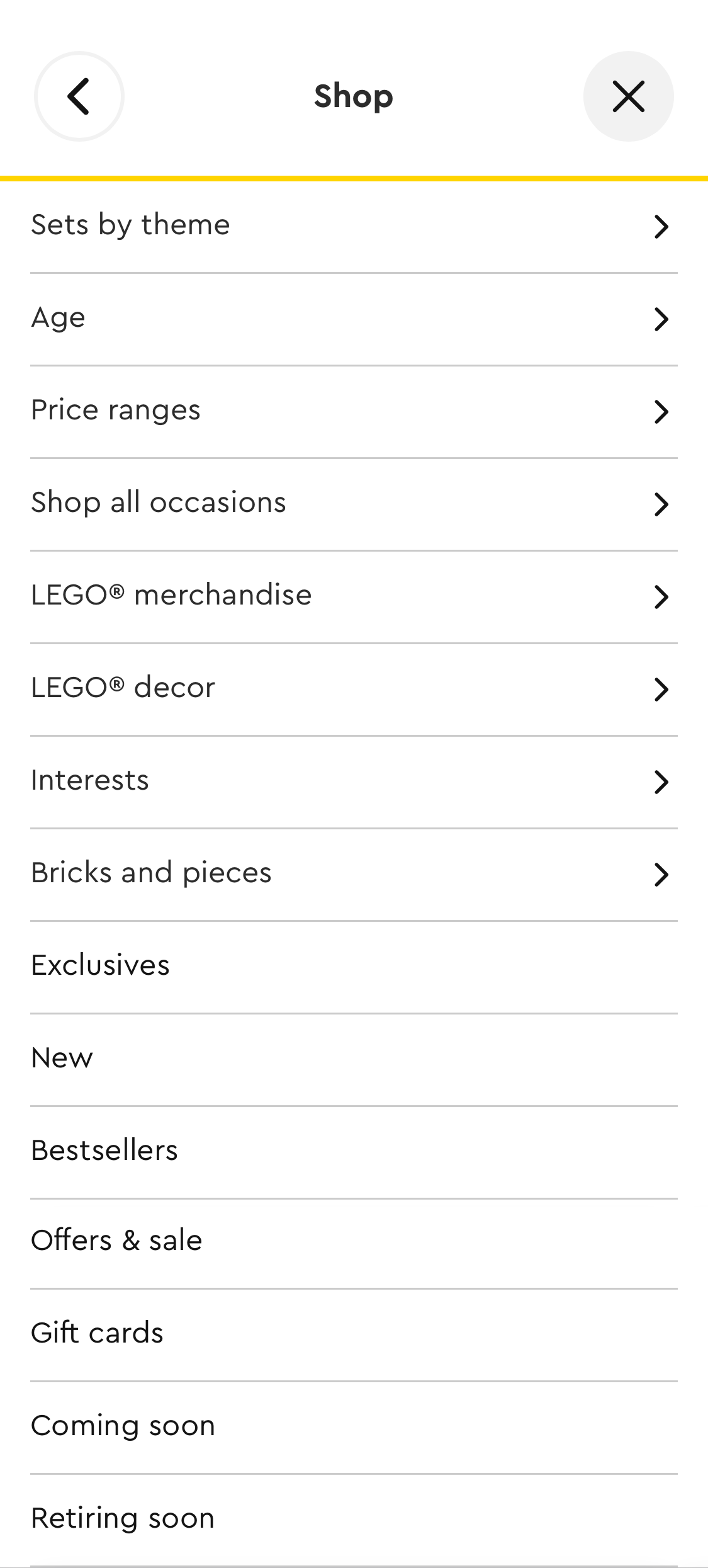Open the Age category chevron
The image size is (708, 1568).
click(x=661, y=319)
